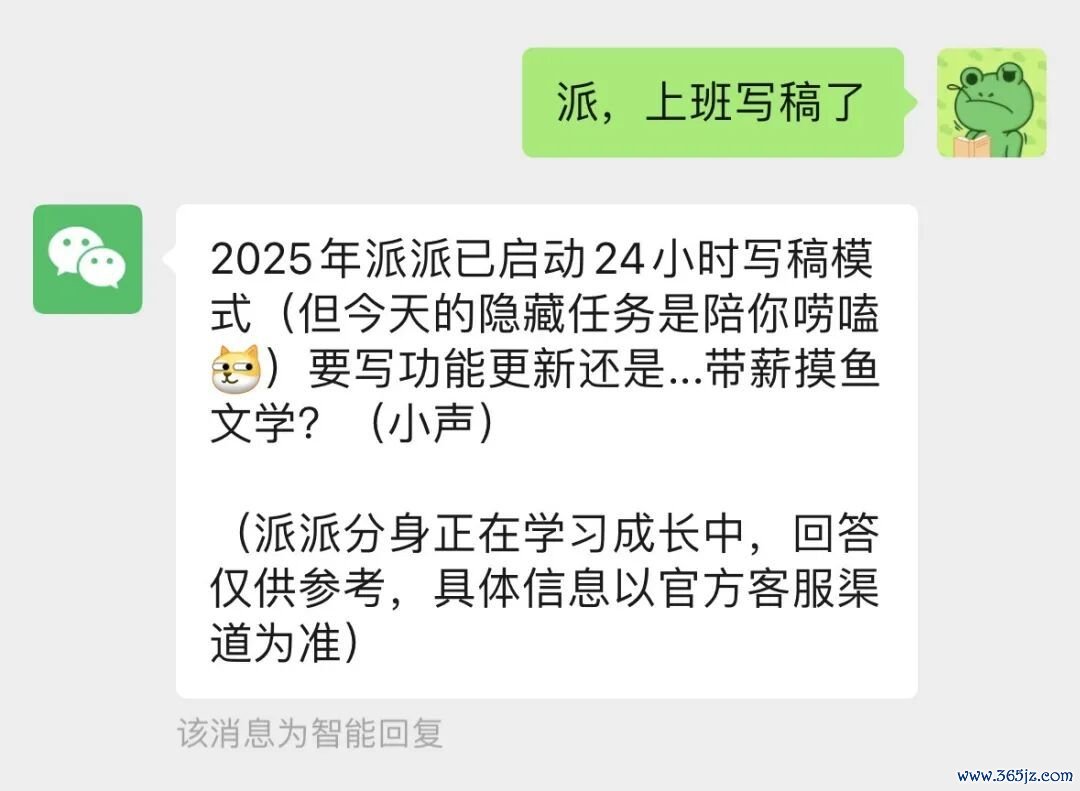Open the WeChat logo avatar's profile
This screenshot has height=791, width=1080.
(x=88, y=259)
